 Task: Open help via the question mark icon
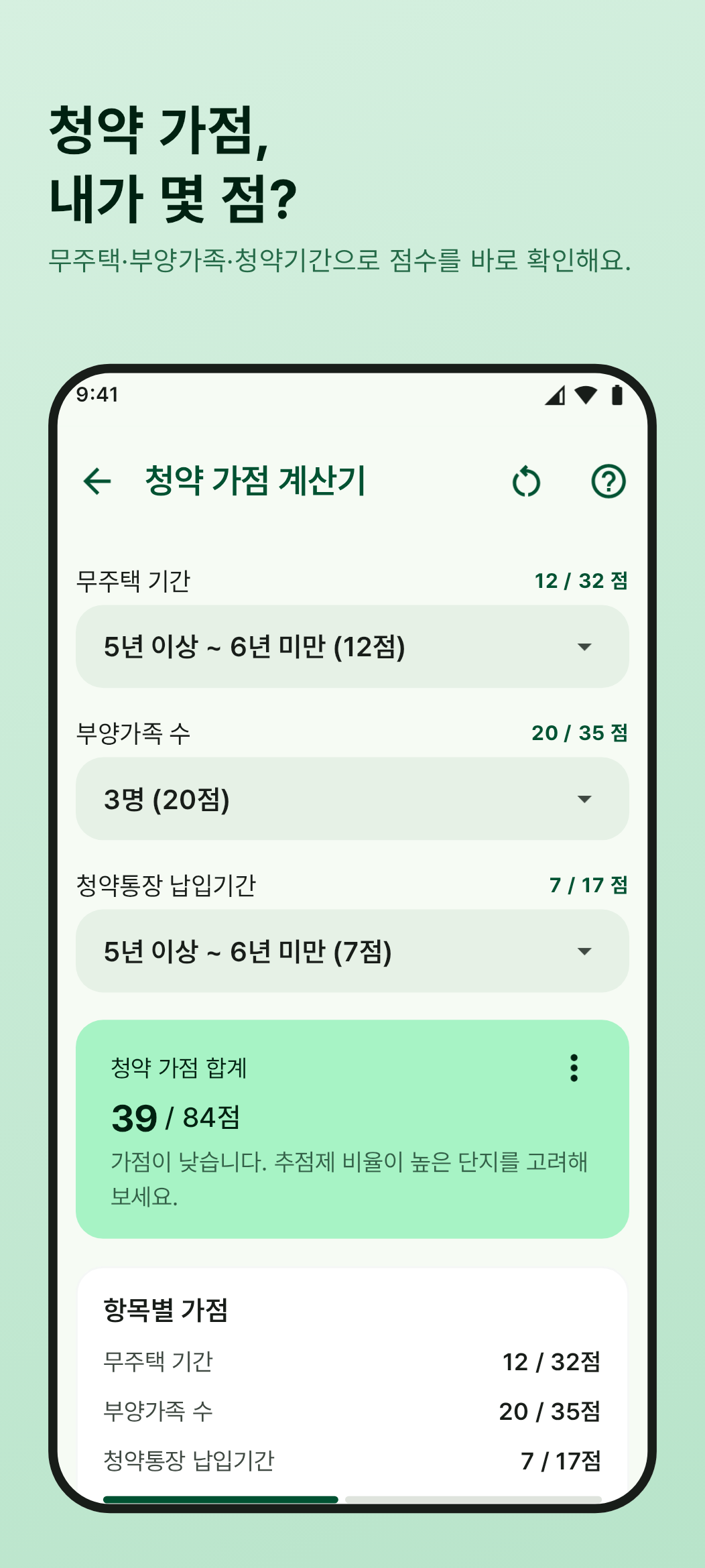608,481
